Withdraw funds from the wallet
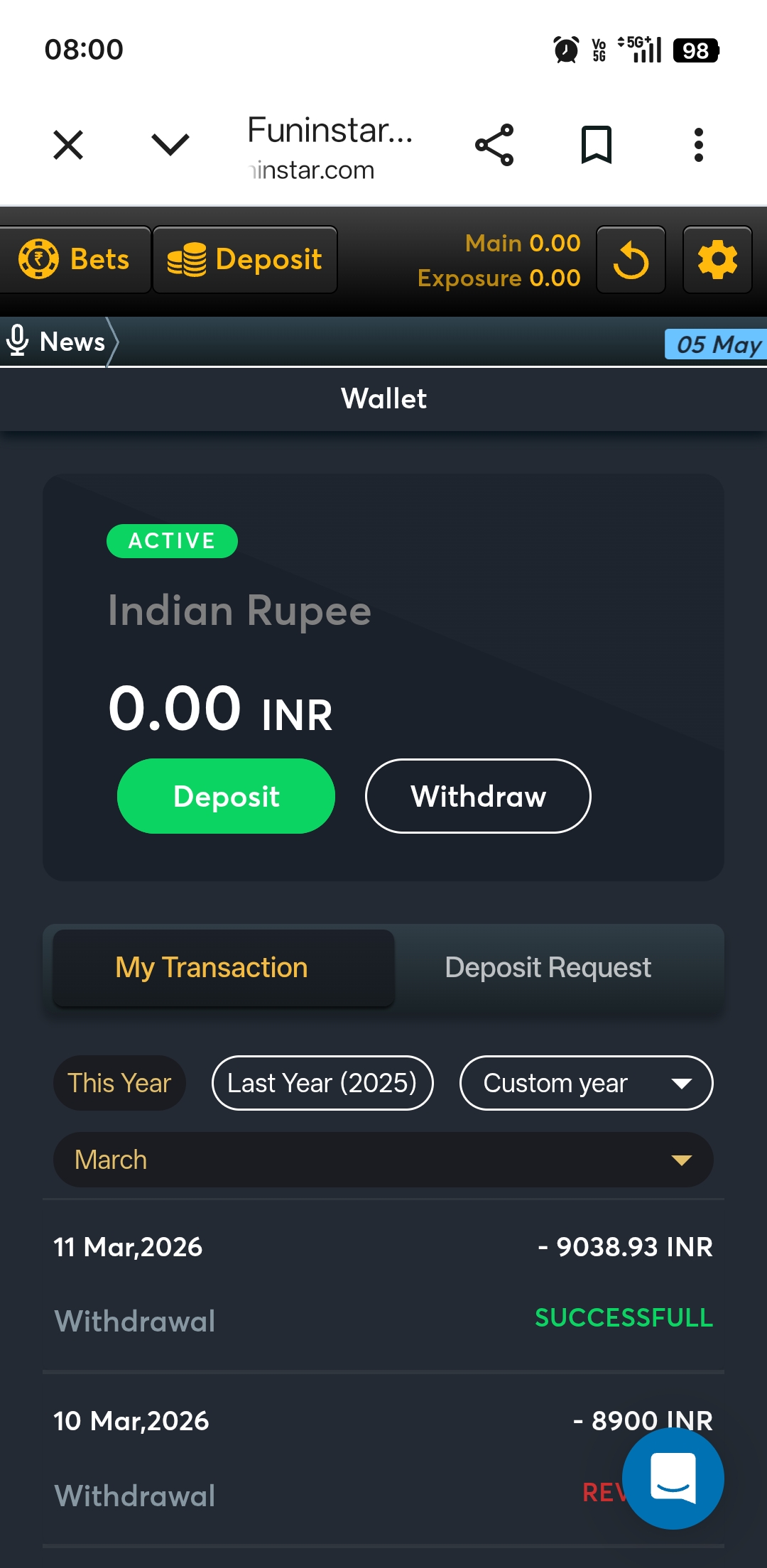Screen dimensions: 767x1568 click(x=478, y=796)
